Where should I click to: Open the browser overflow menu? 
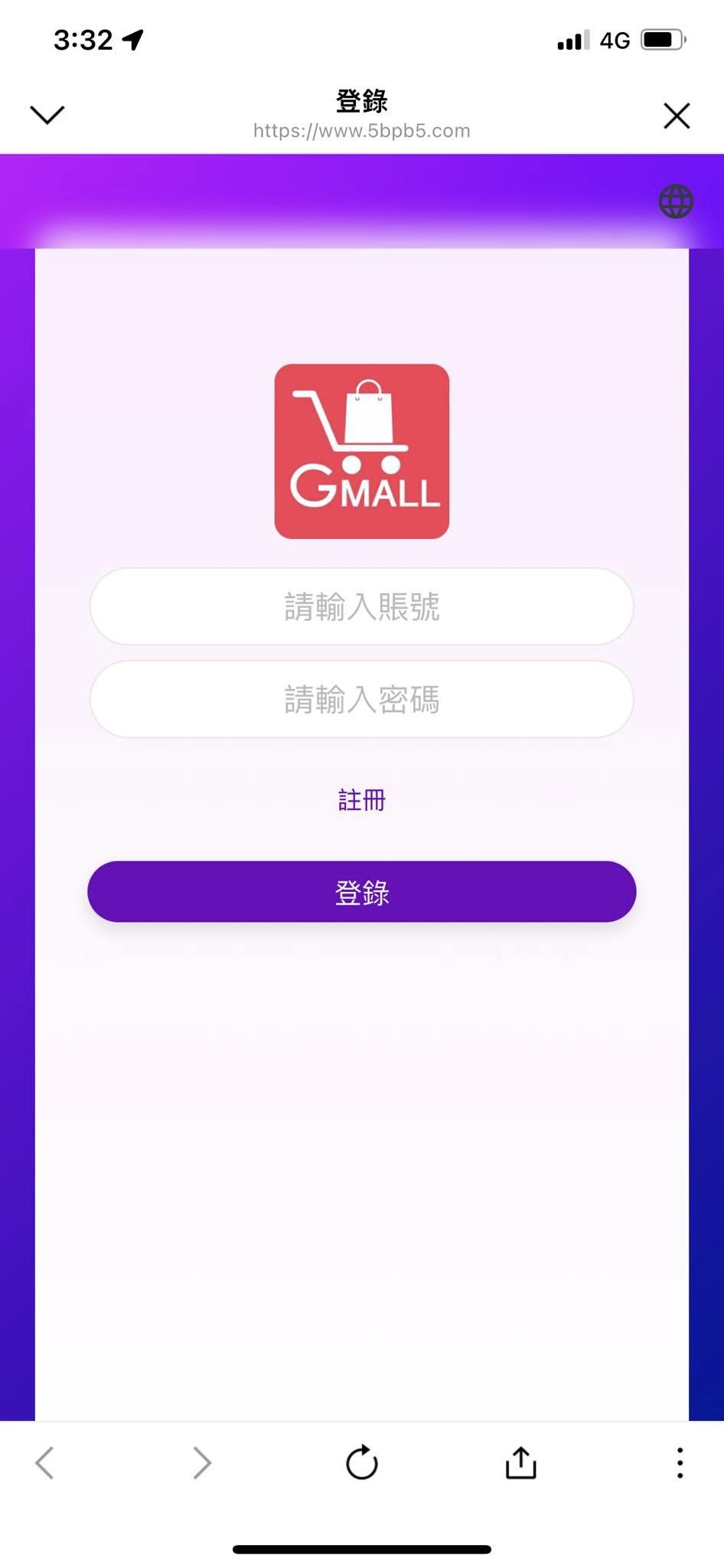679,1462
